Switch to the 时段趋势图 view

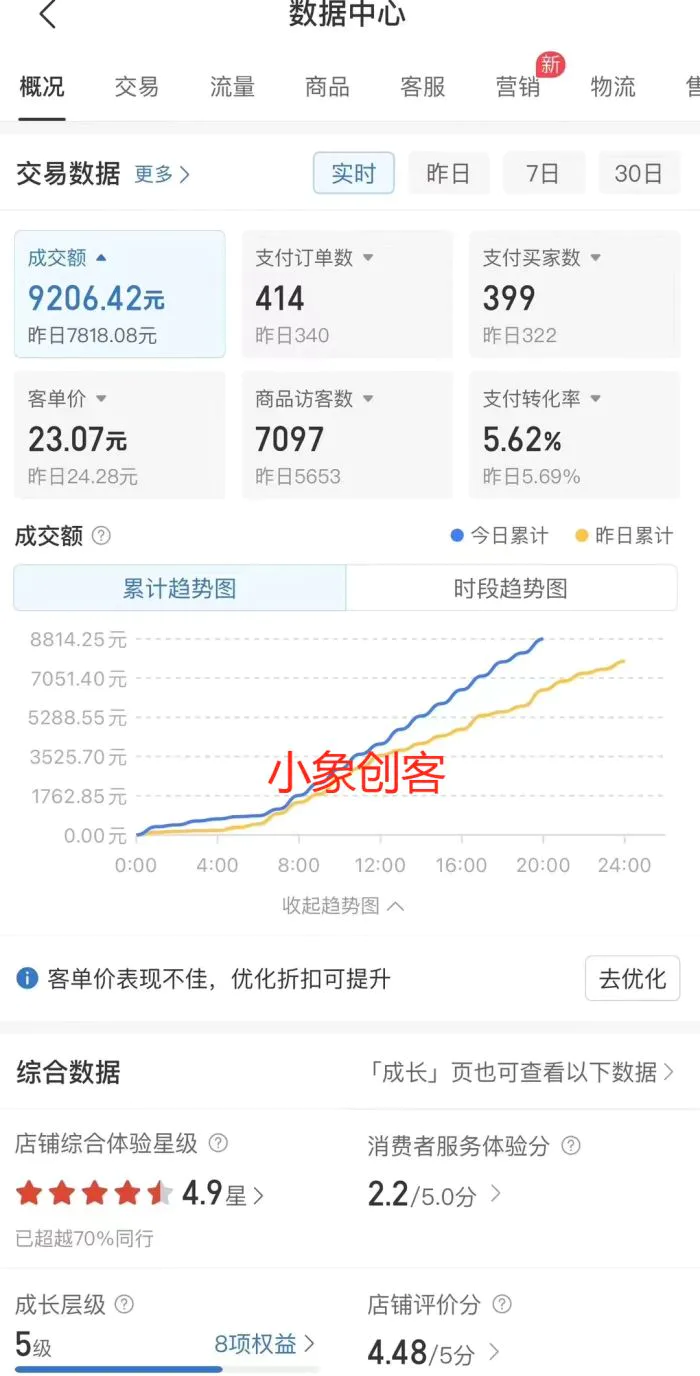click(x=511, y=588)
